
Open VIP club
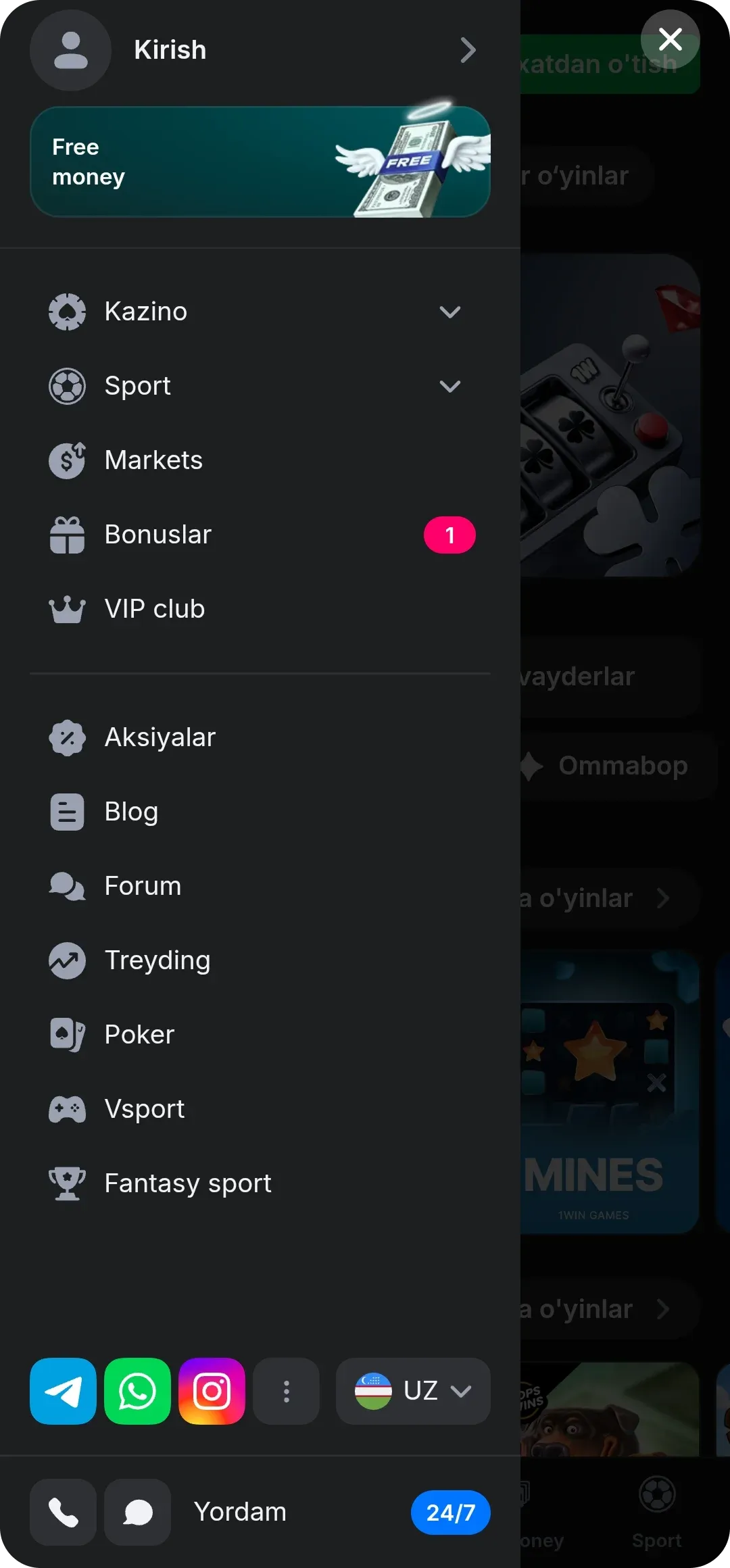tap(154, 609)
